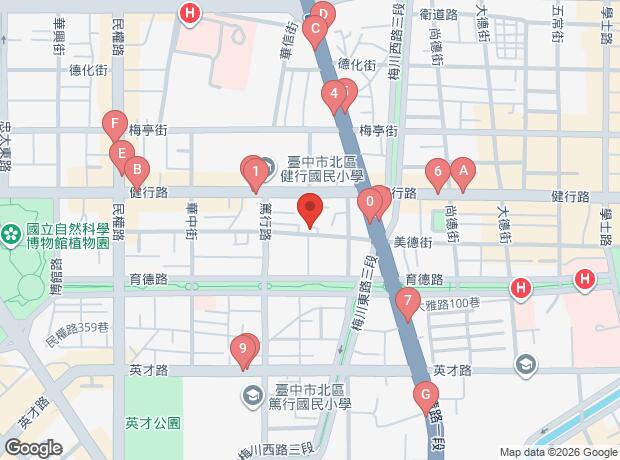Tap marker number 7
The image size is (620, 460).
click(406, 301)
